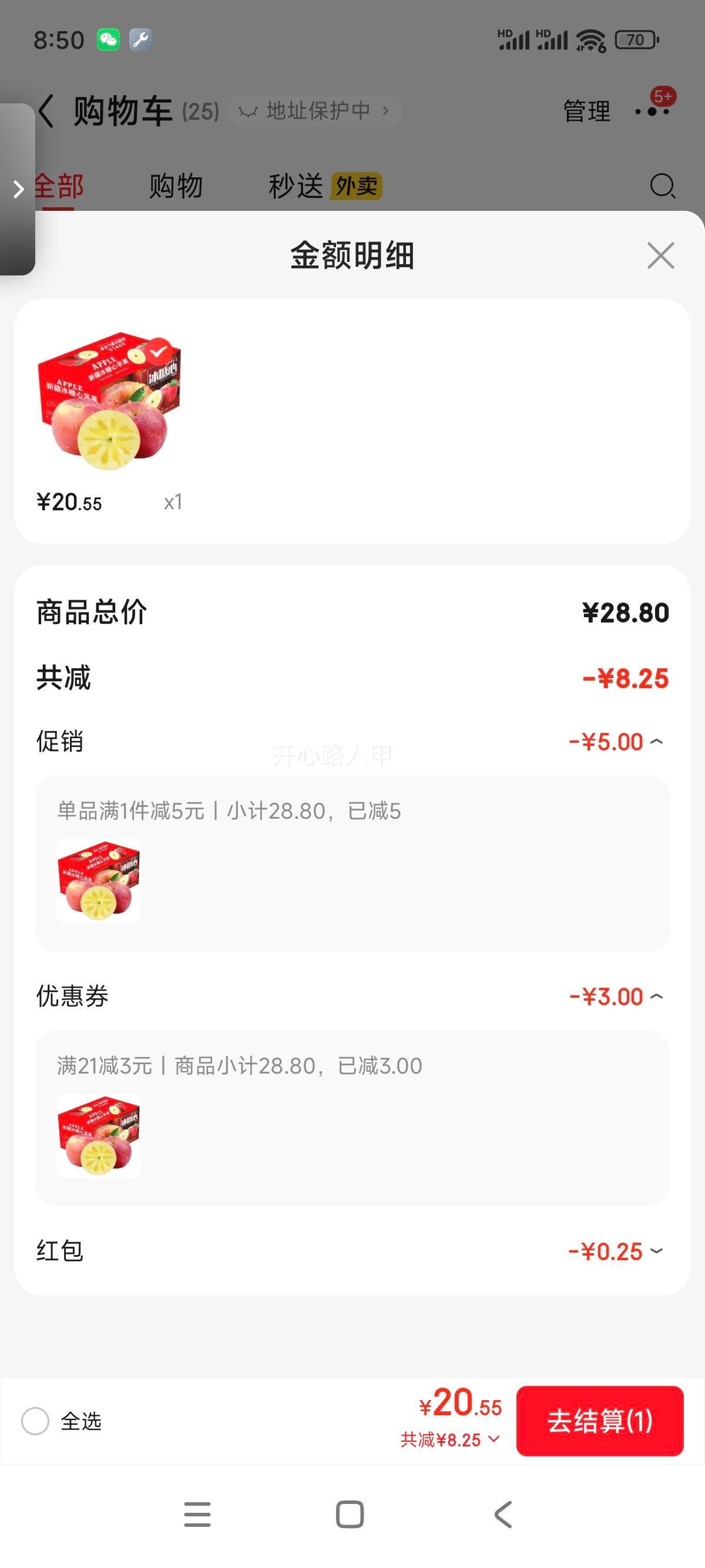Open 管理 cart management

click(586, 112)
